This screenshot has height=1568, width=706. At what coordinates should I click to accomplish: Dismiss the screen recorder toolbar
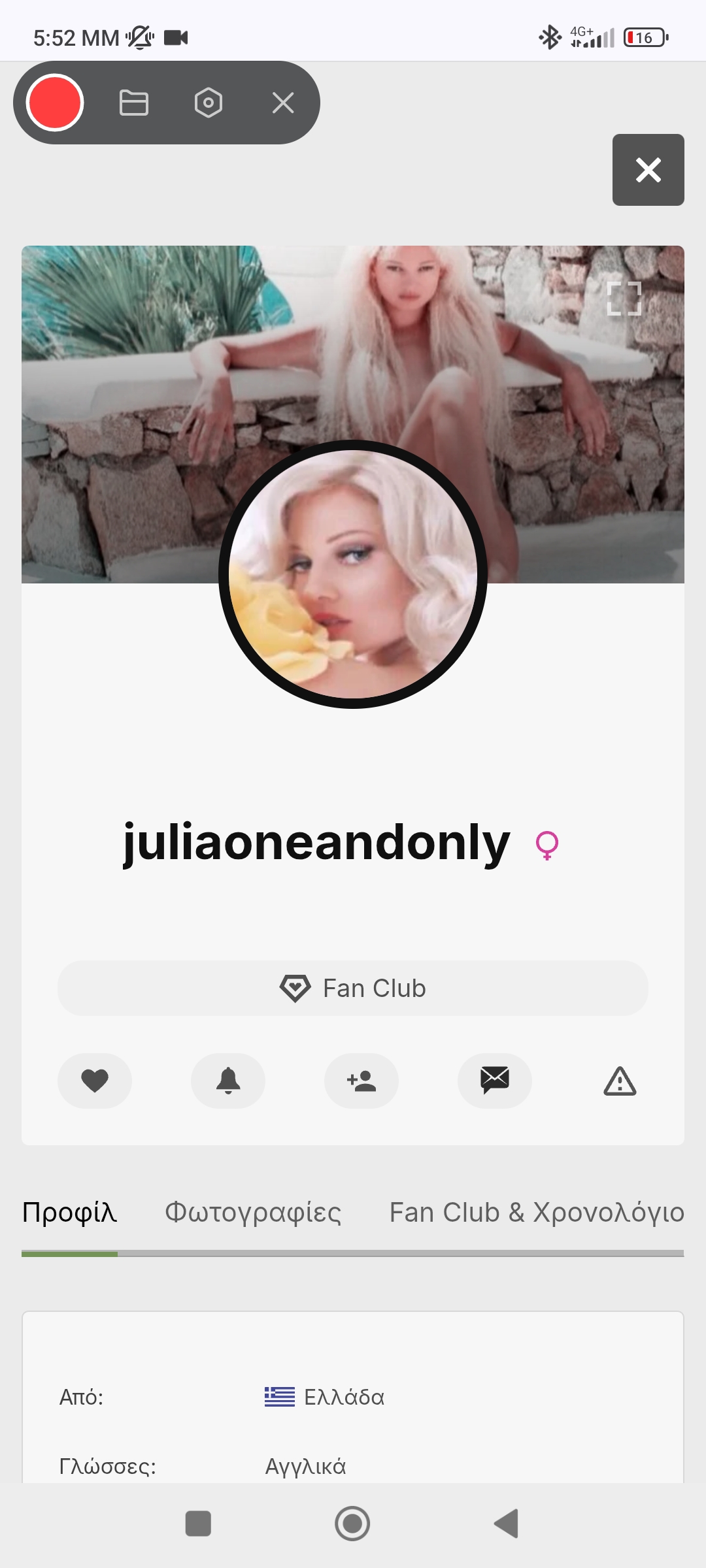283,103
